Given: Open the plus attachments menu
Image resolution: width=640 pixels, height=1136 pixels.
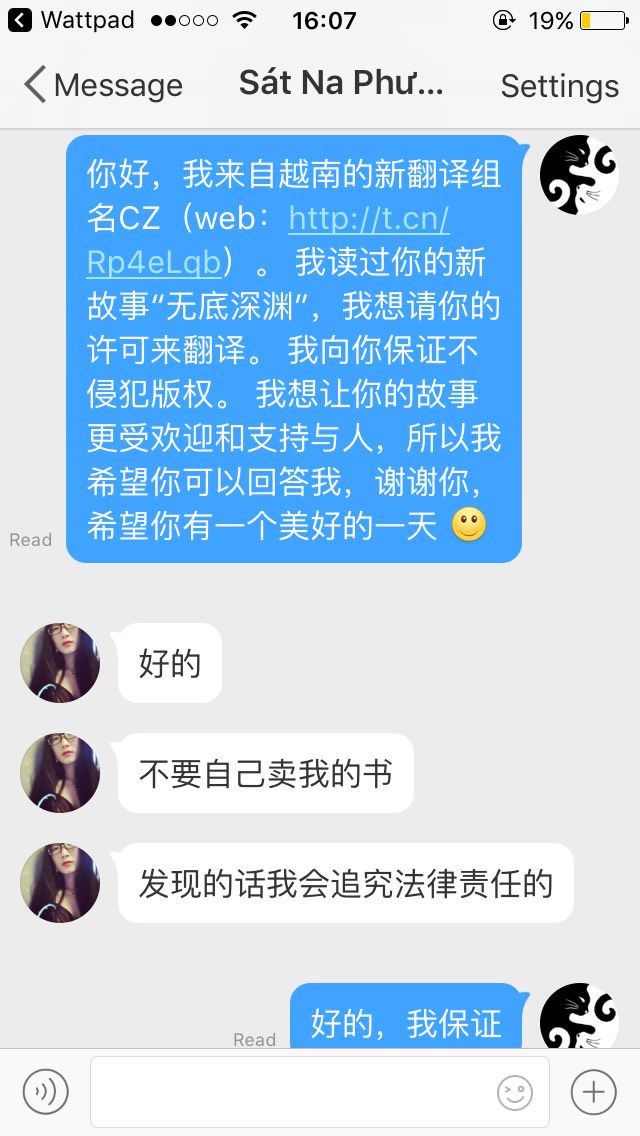Looking at the screenshot, I should [x=594, y=1091].
